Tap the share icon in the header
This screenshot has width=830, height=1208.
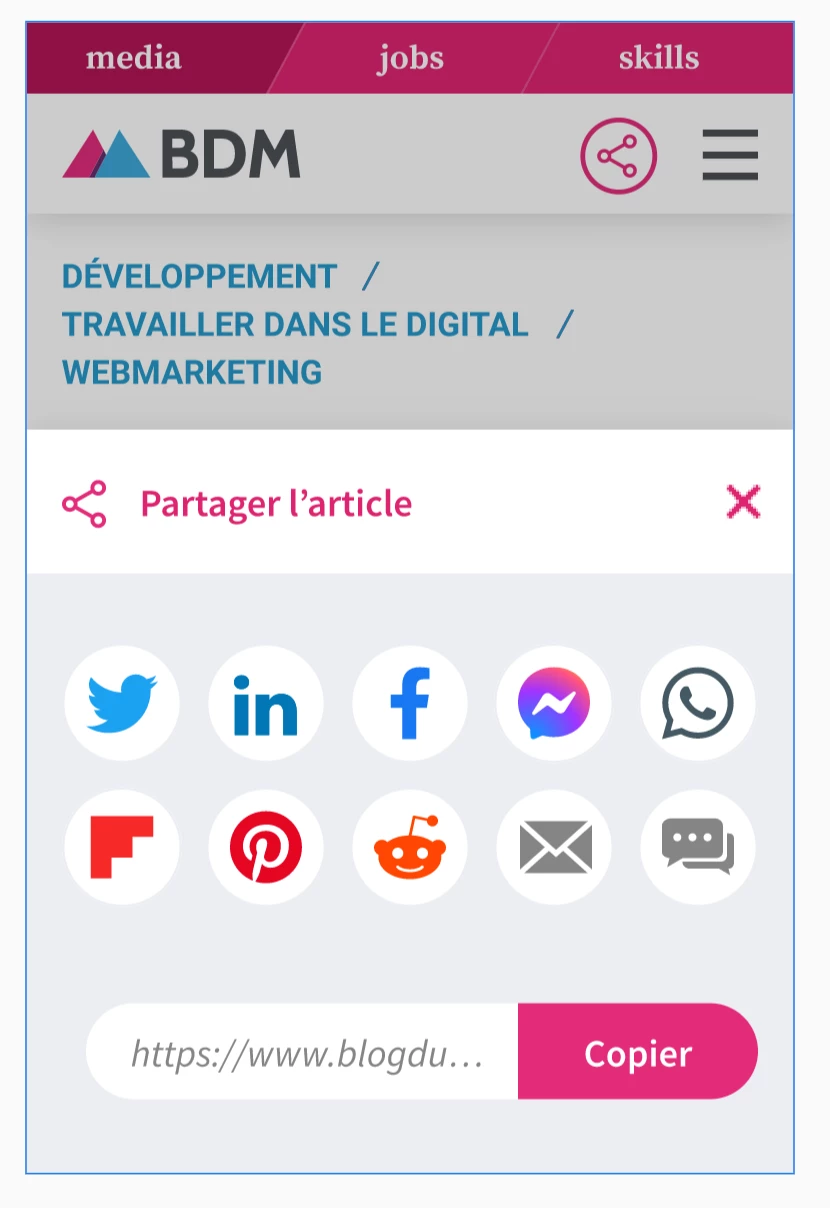pos(618,156)
